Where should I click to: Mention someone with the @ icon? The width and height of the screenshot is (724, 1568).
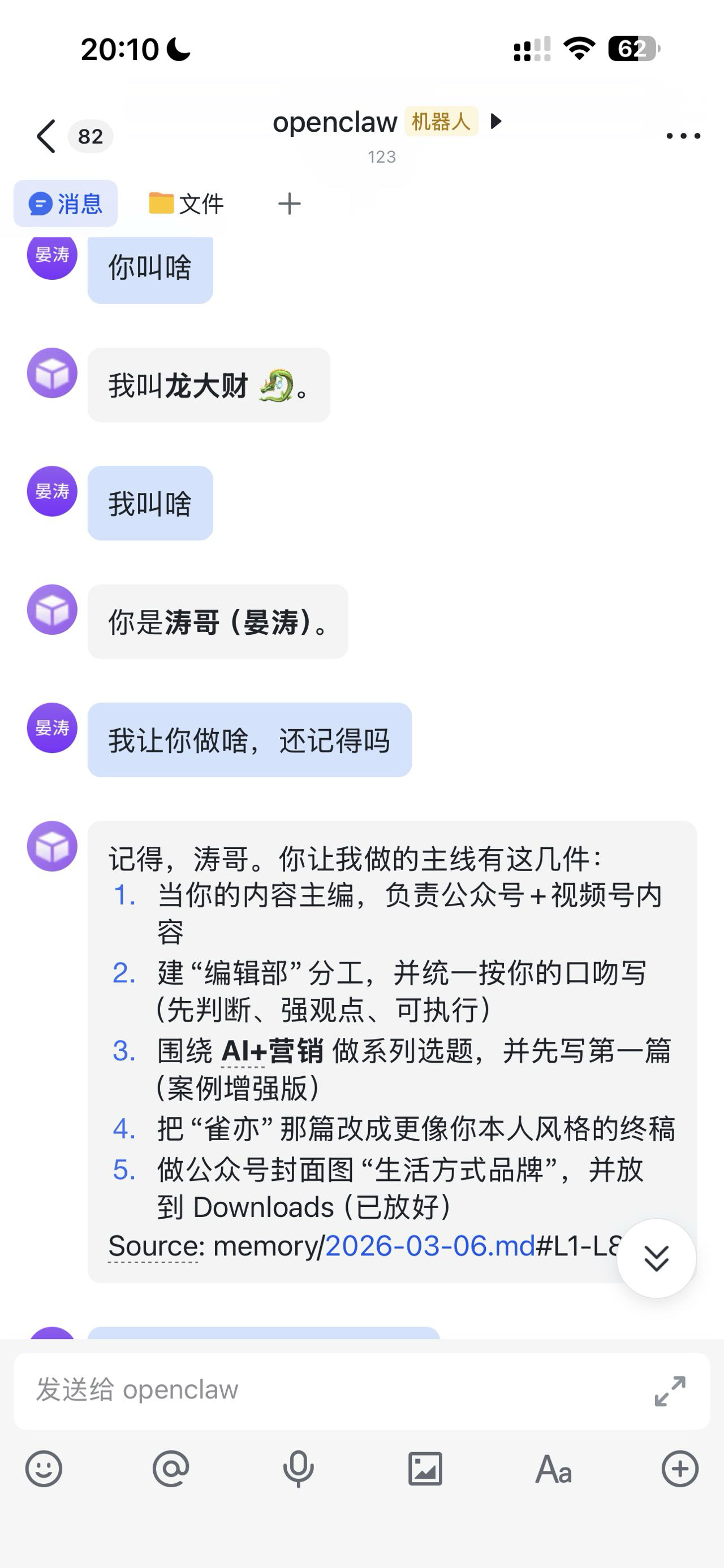click(x=171, y=1469)
